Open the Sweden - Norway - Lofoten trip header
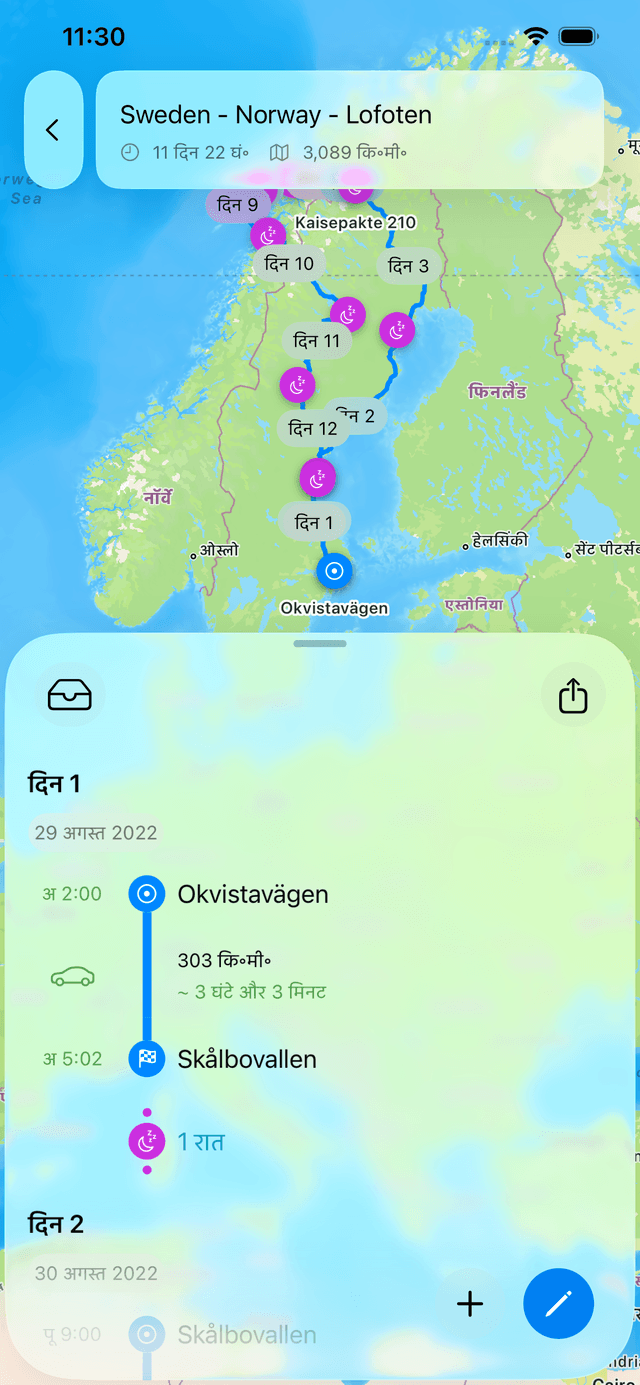Viewport: 640px width, 1385px height. pos(350,130)
